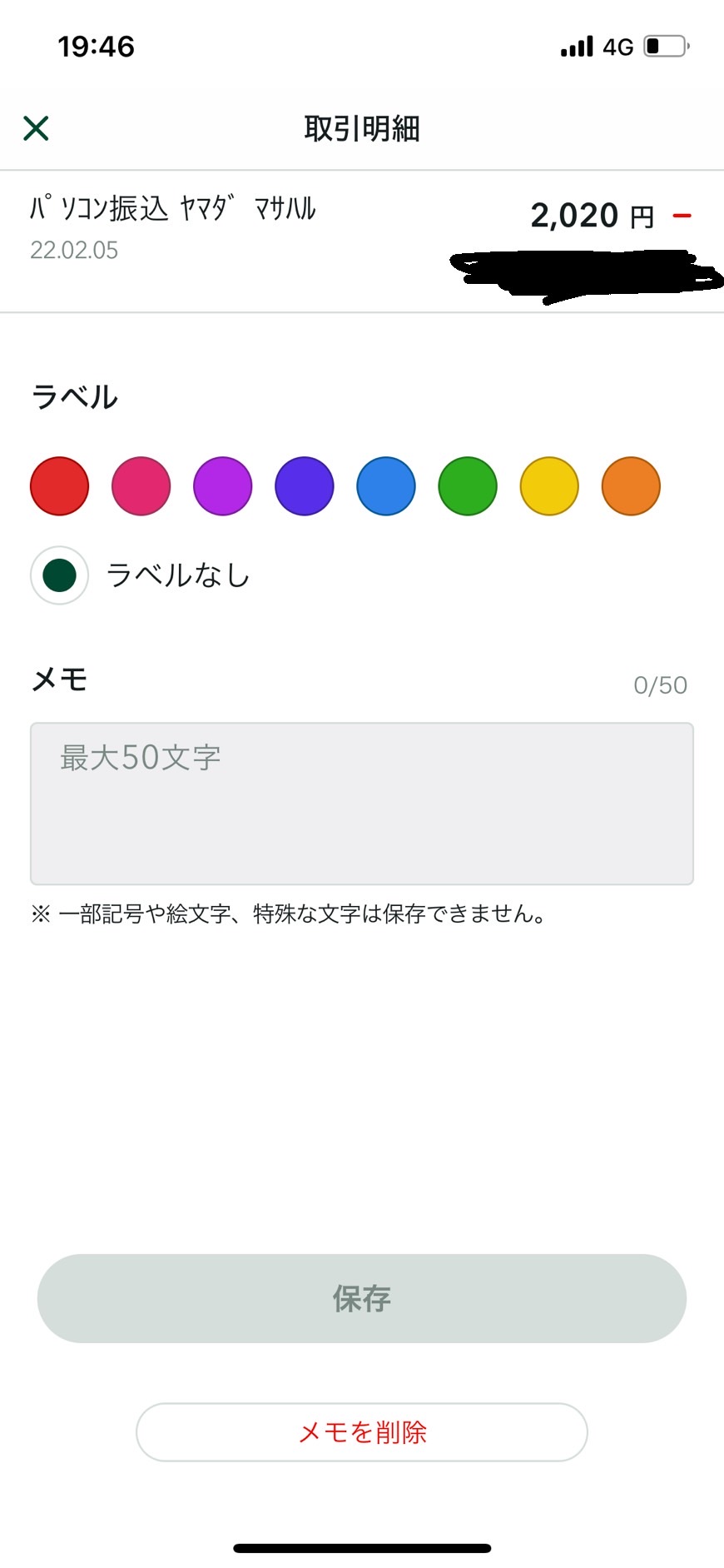Choose the pink label color
This screenshot has width=724, height=1568.
[x=141, y=486]
